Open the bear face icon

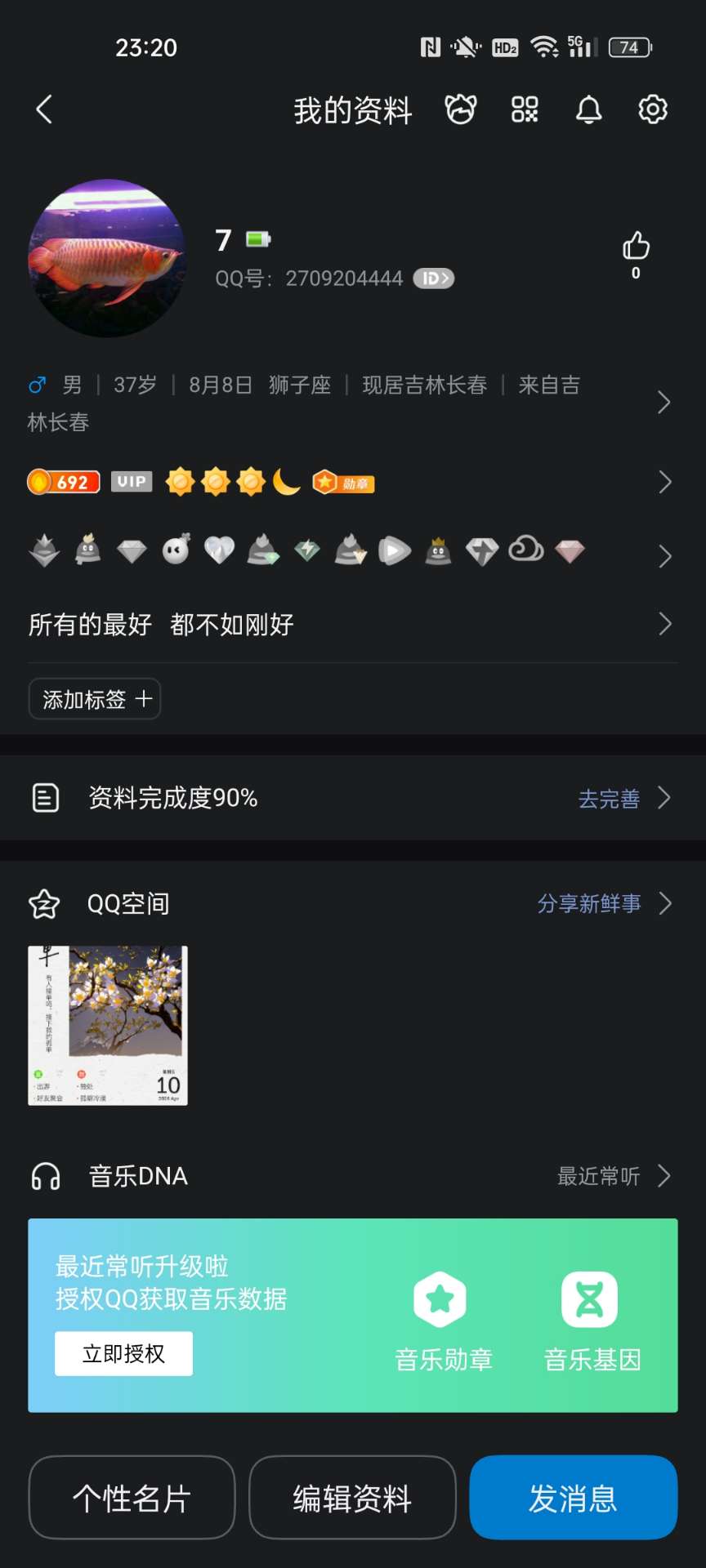[x=460, y=109]
